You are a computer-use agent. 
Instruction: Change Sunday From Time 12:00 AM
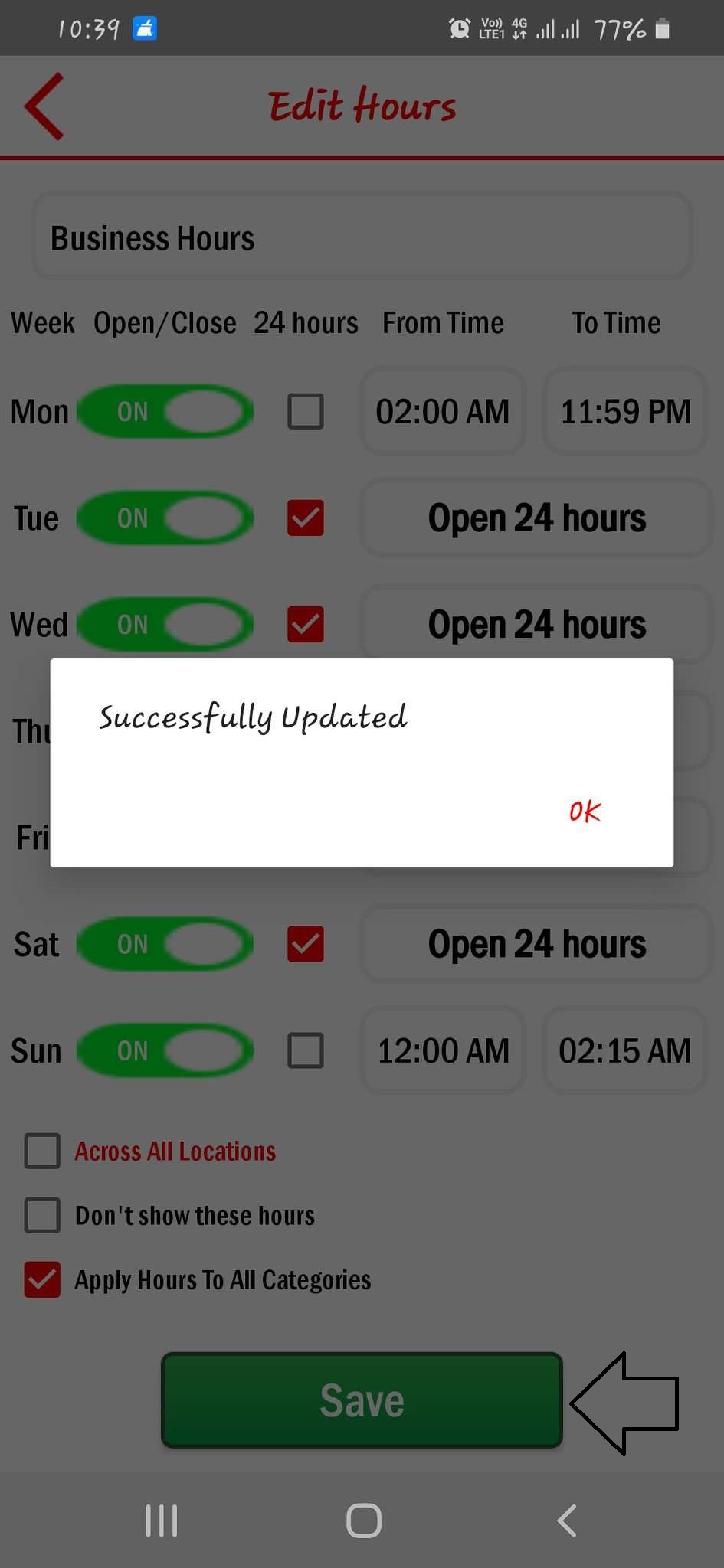[443, 1050]
